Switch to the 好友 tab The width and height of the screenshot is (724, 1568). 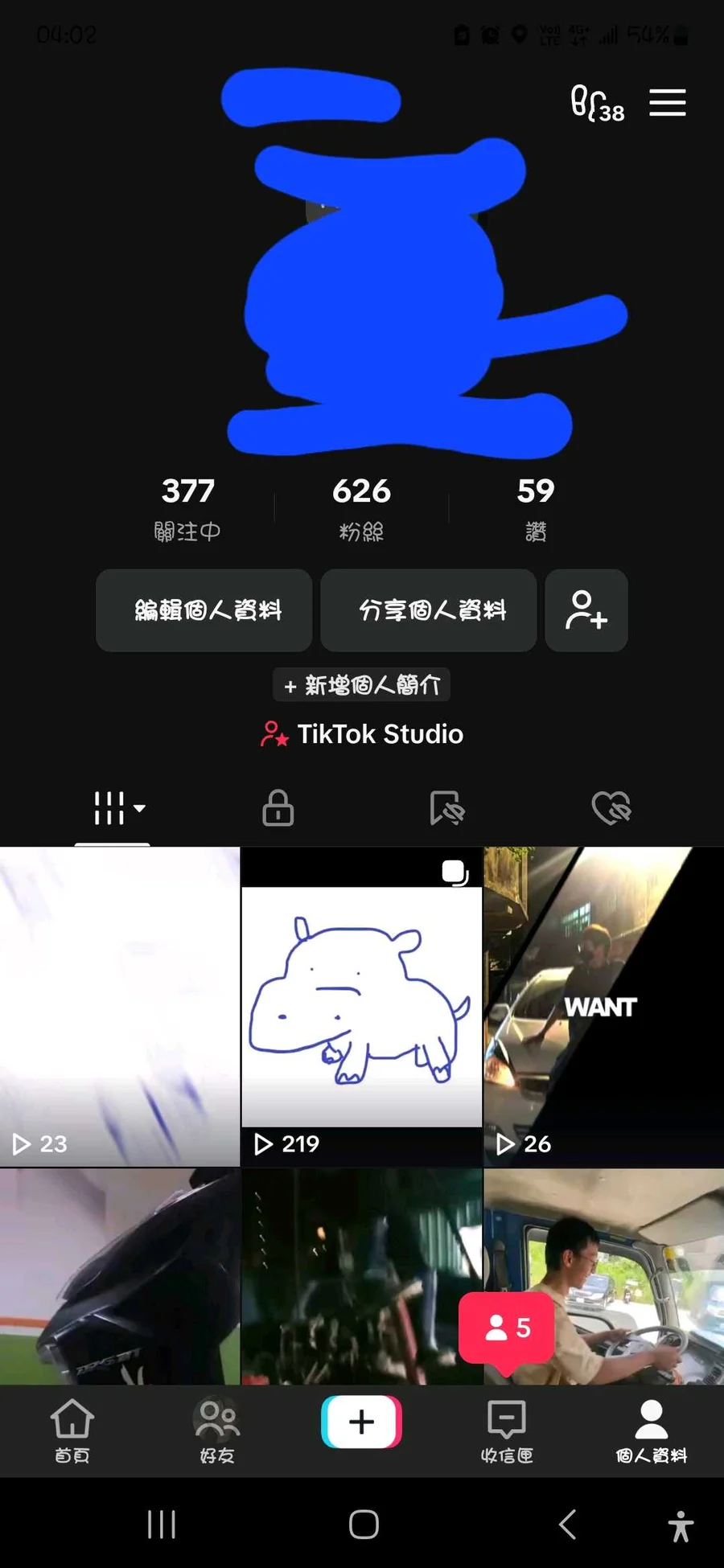[x=217, y=1431]
